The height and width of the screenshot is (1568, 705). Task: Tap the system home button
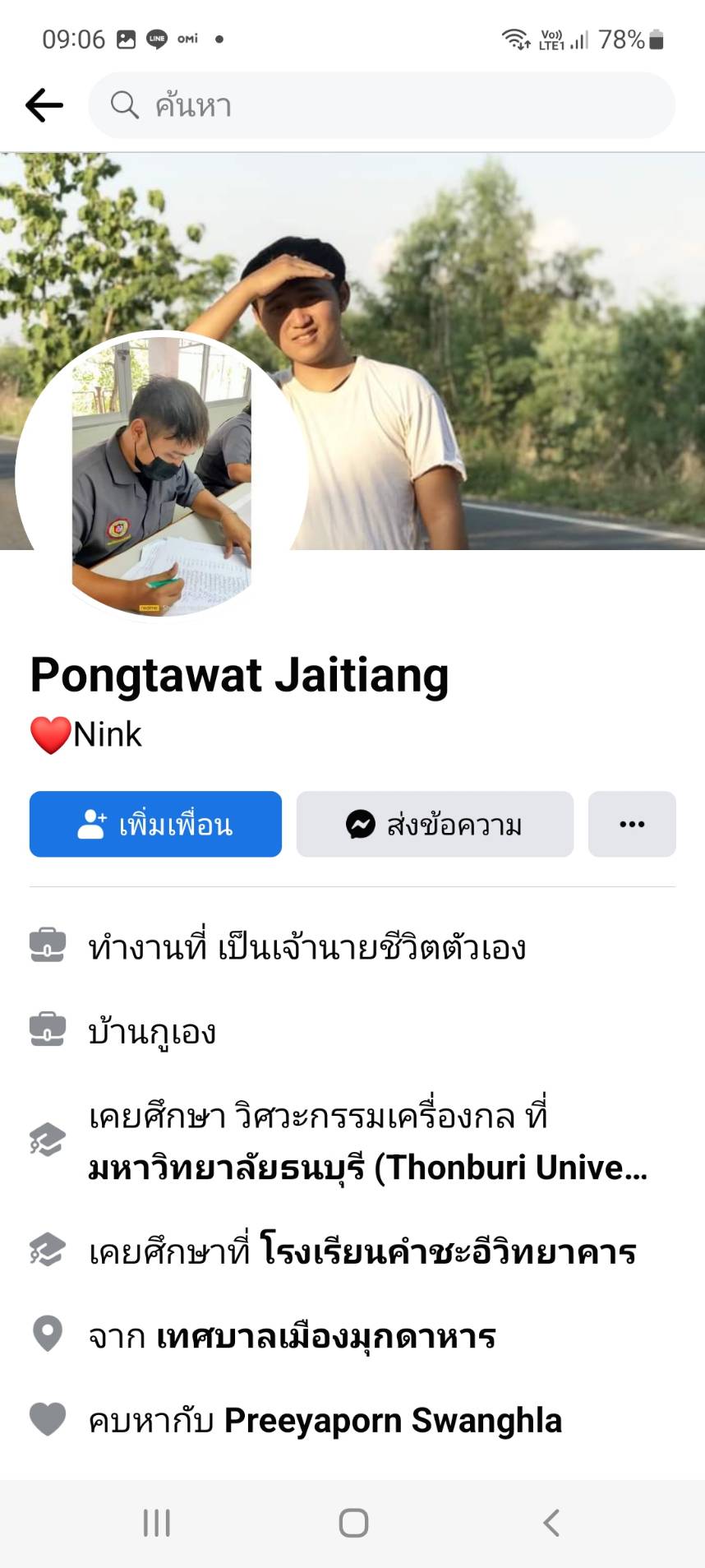pyautogui.click(x=353, y=1523)
